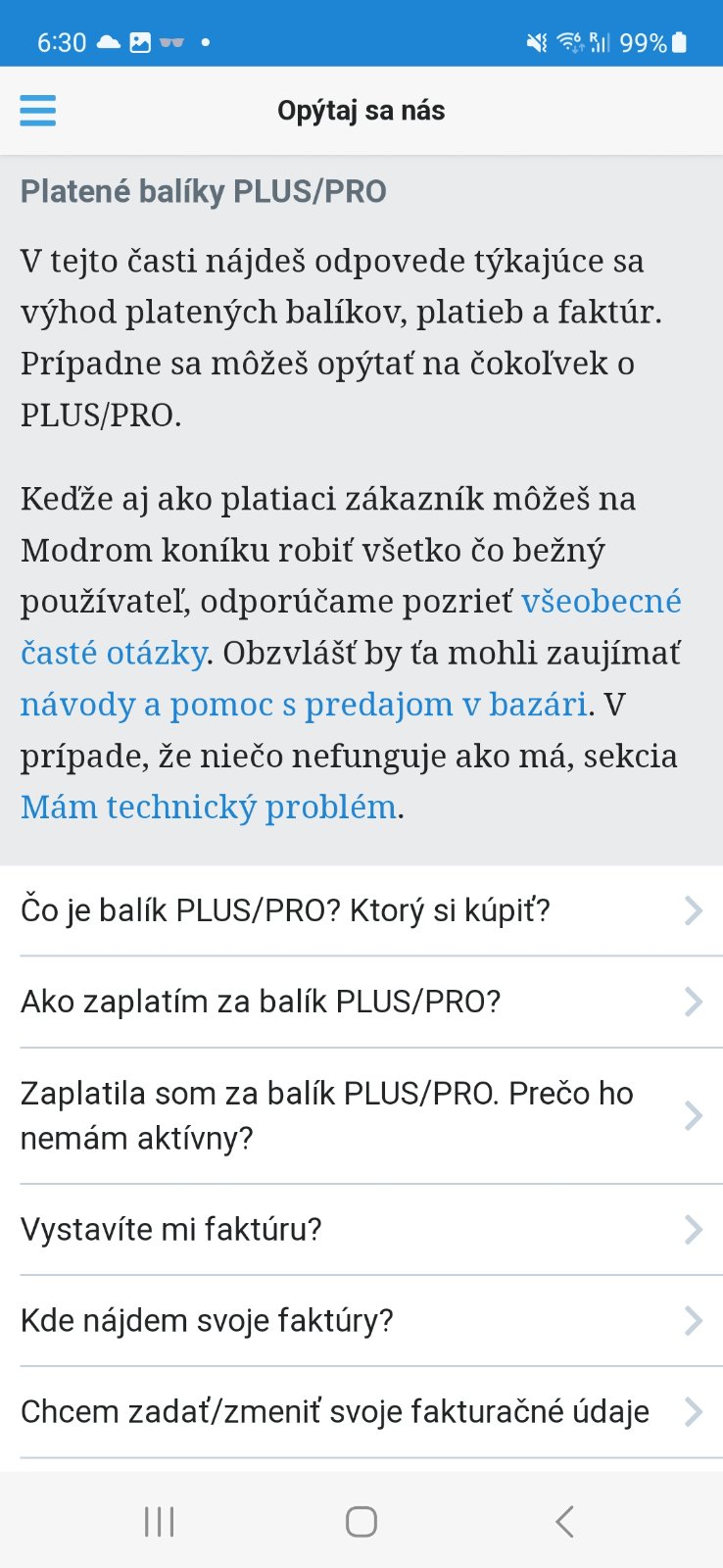This screenshot has width=723, height=1568.
Task: Open 'Vystavíte mi faktúru?' question
Action: point(361,1229)
